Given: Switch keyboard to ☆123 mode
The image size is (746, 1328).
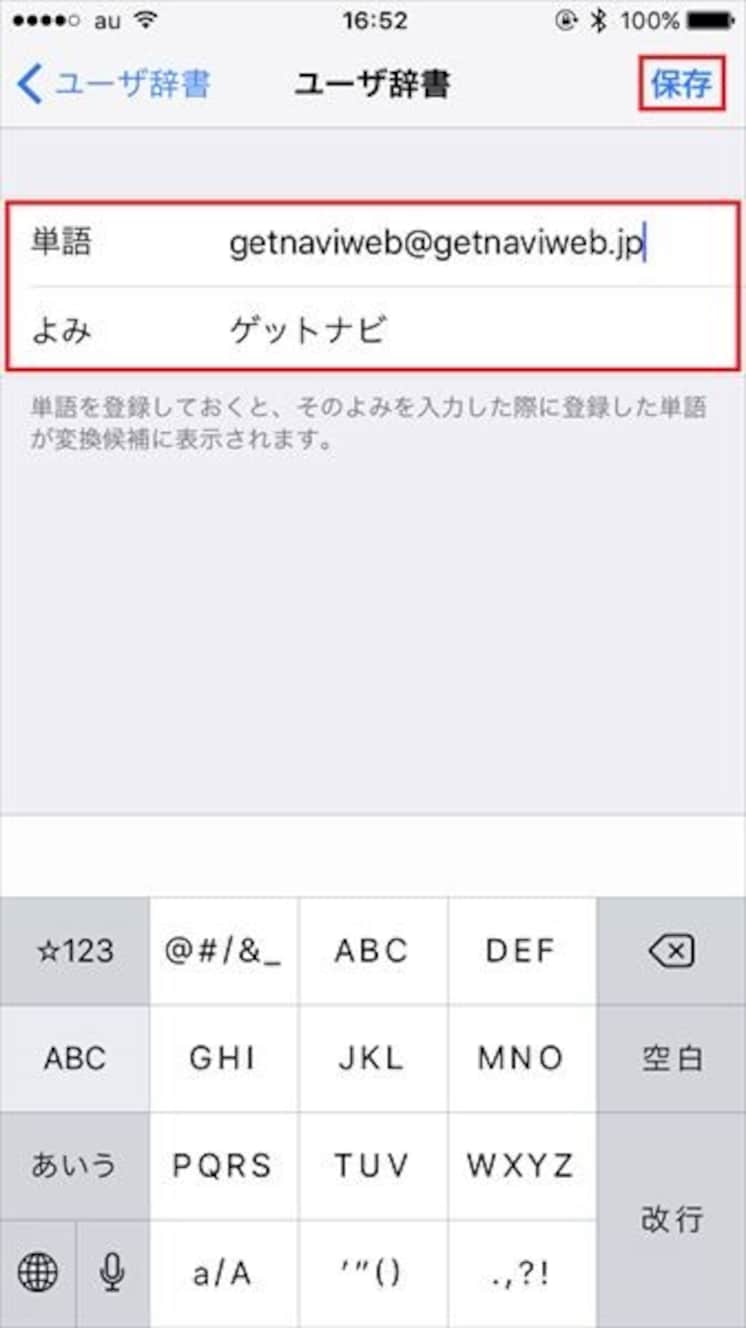Looking at the screenshot, I should pyautogui.click(x=75, y=951).
